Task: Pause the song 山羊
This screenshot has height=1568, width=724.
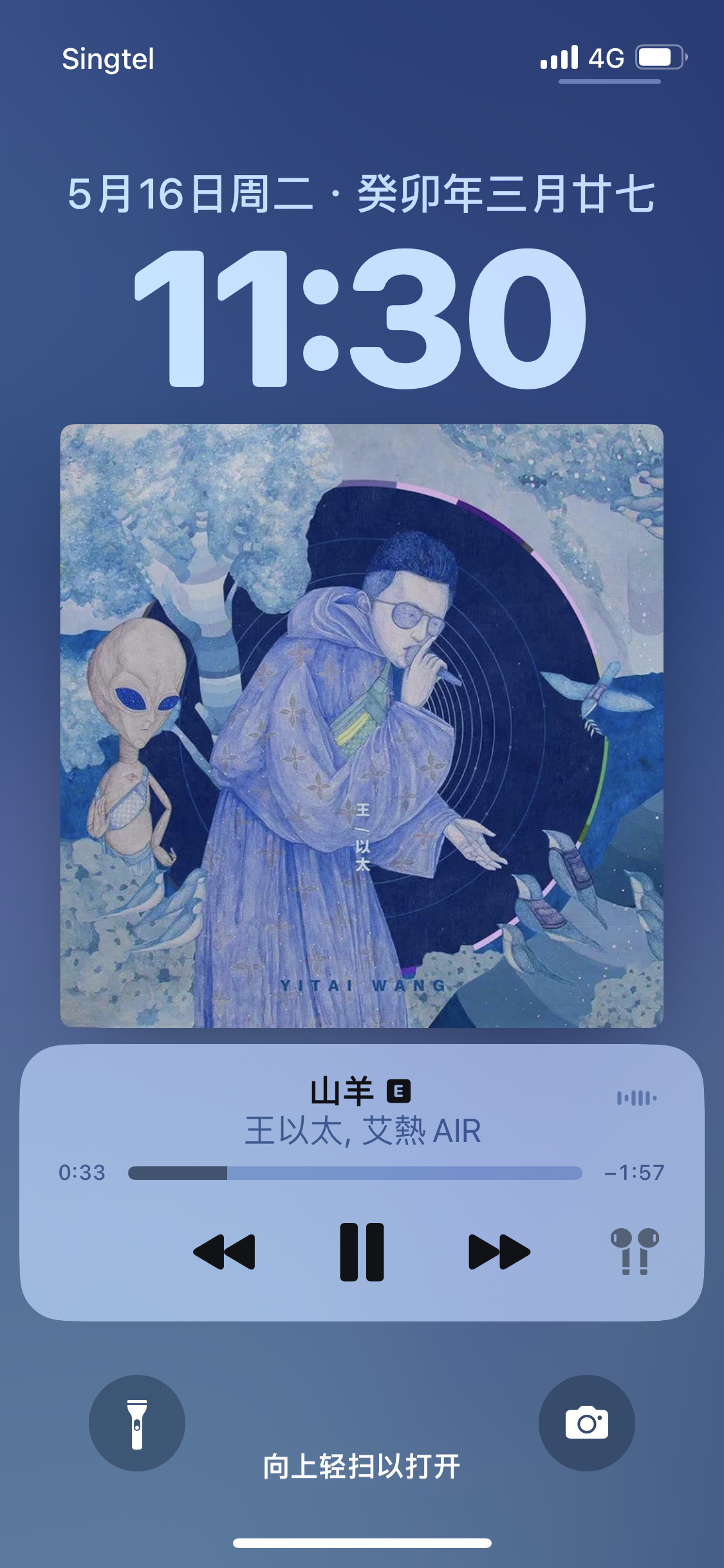Action: click(362, 1252)
